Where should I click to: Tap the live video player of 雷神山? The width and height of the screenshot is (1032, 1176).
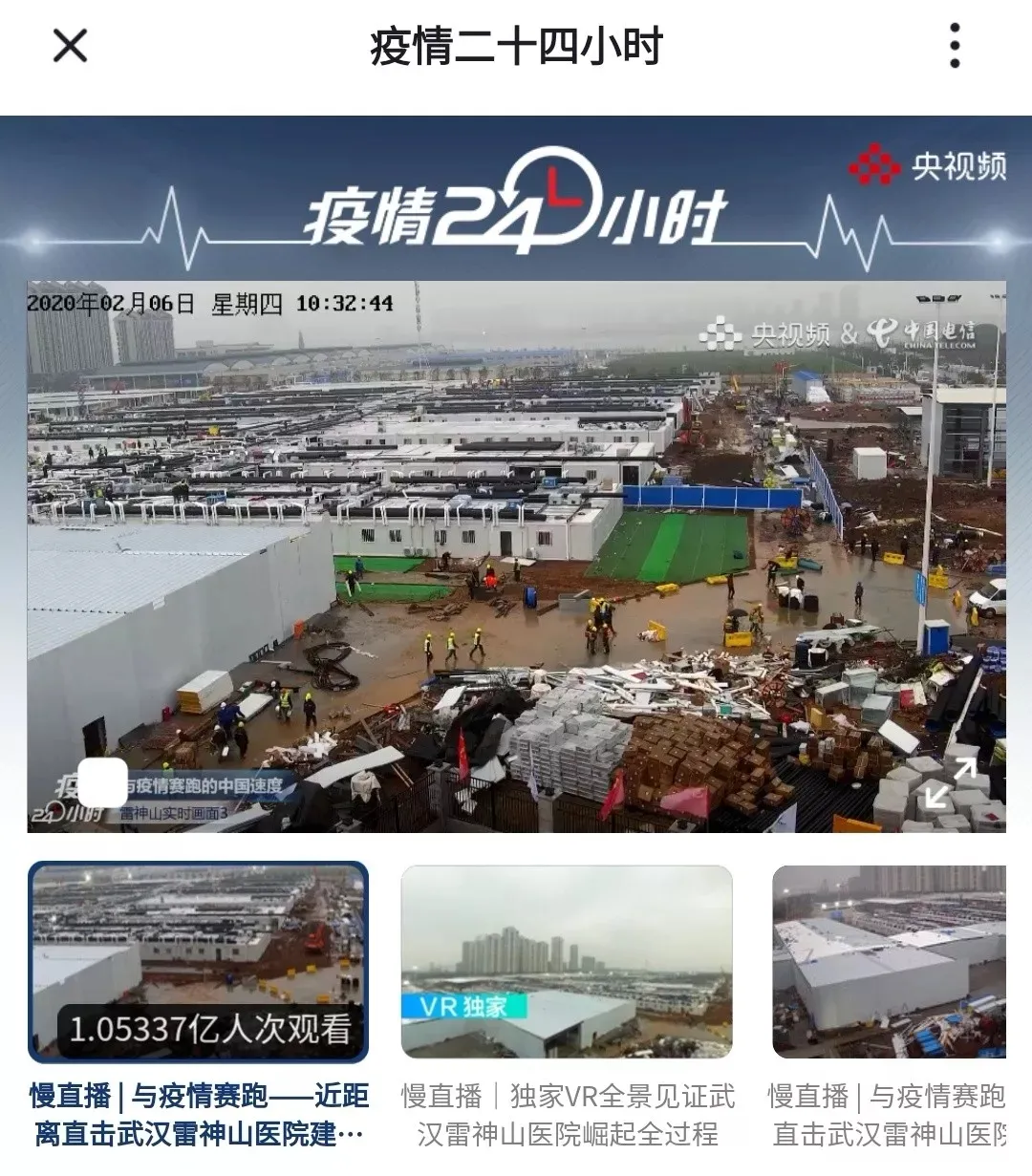pos(516,556)
